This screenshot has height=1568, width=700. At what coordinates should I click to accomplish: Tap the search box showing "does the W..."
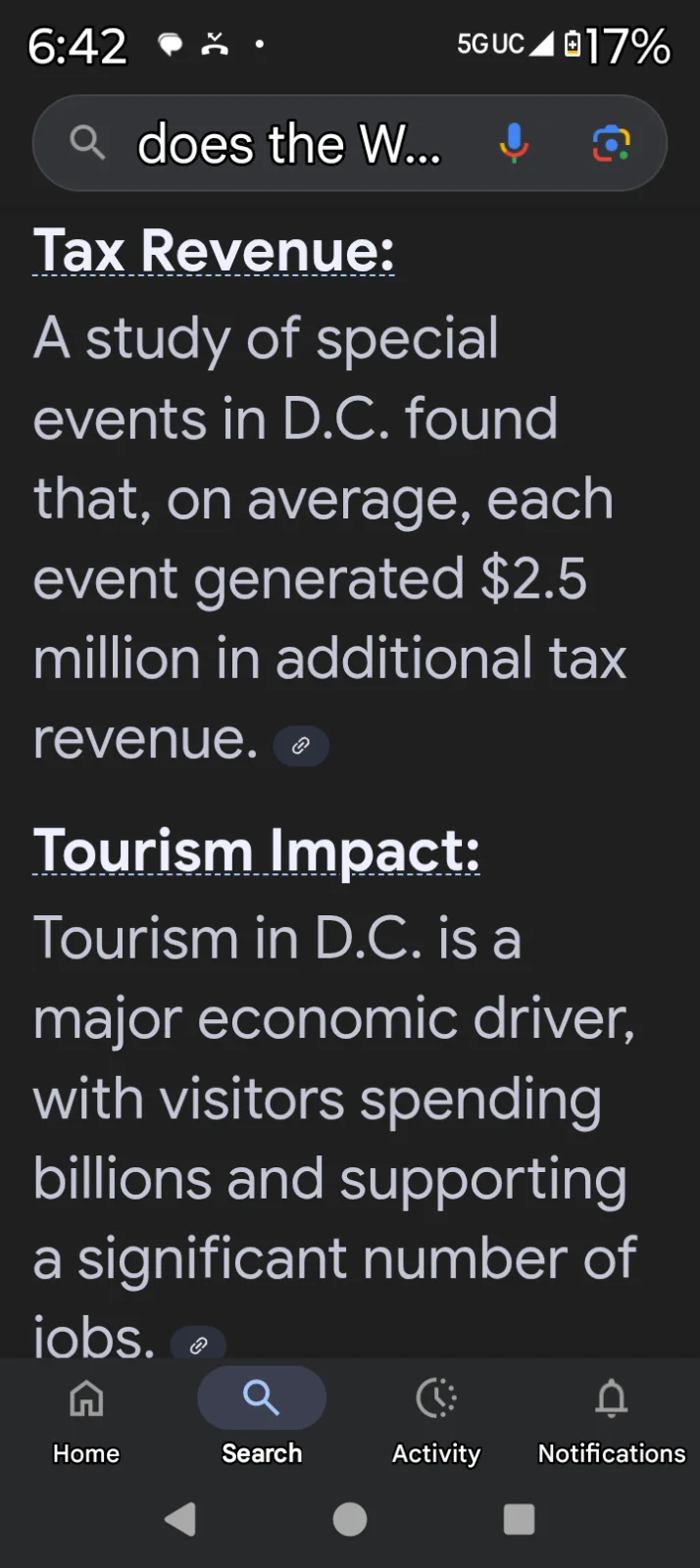289,144
